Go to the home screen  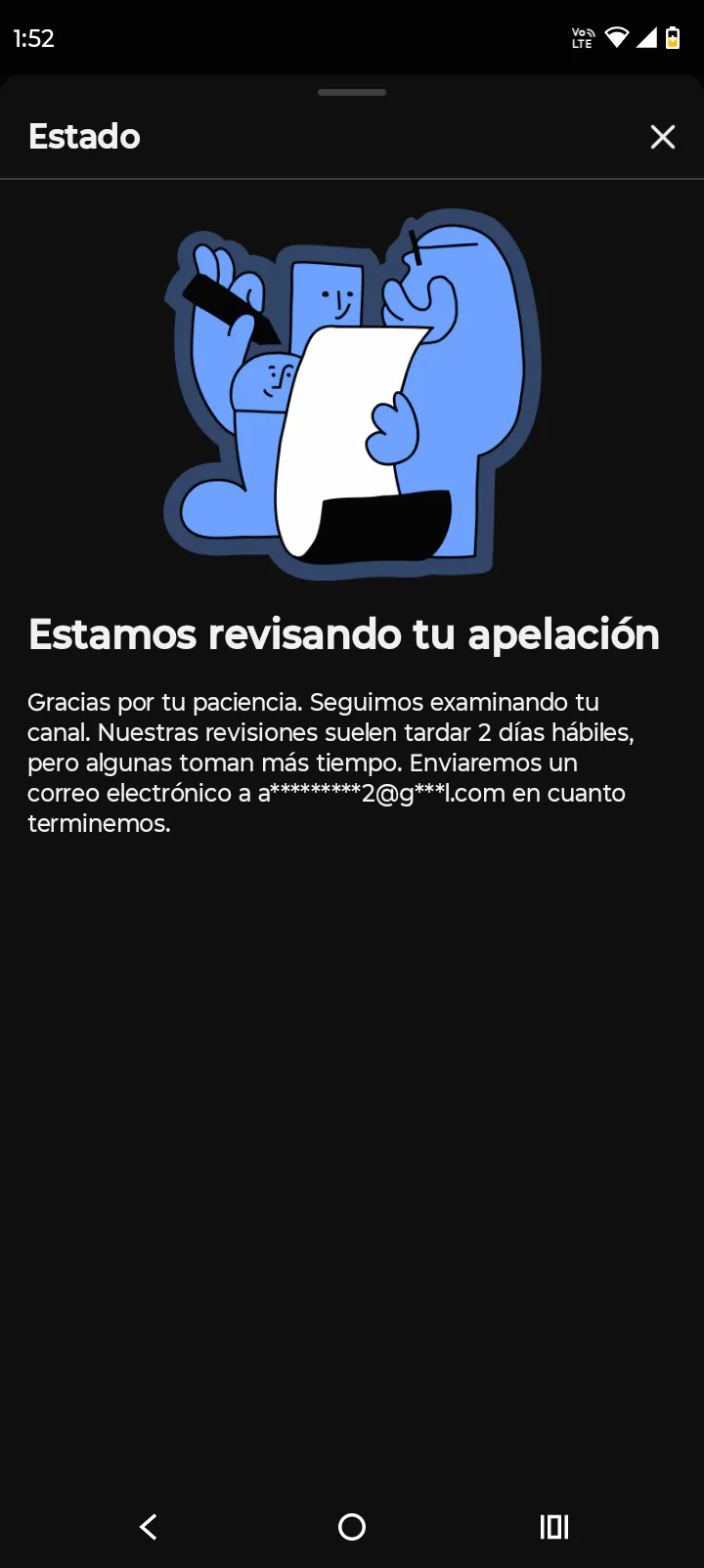[352, 1527]
